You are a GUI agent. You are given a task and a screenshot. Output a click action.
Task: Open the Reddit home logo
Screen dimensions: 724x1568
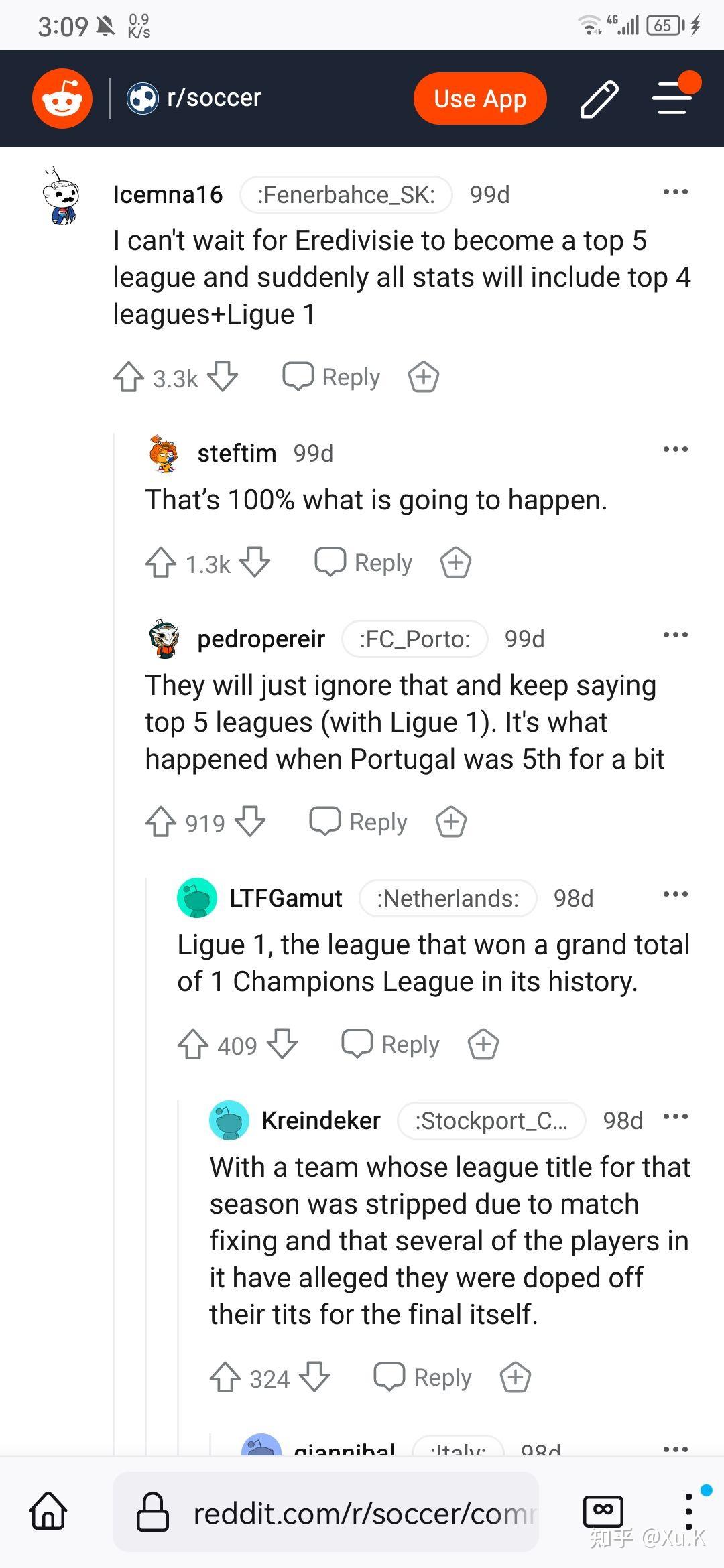[62, 99]
